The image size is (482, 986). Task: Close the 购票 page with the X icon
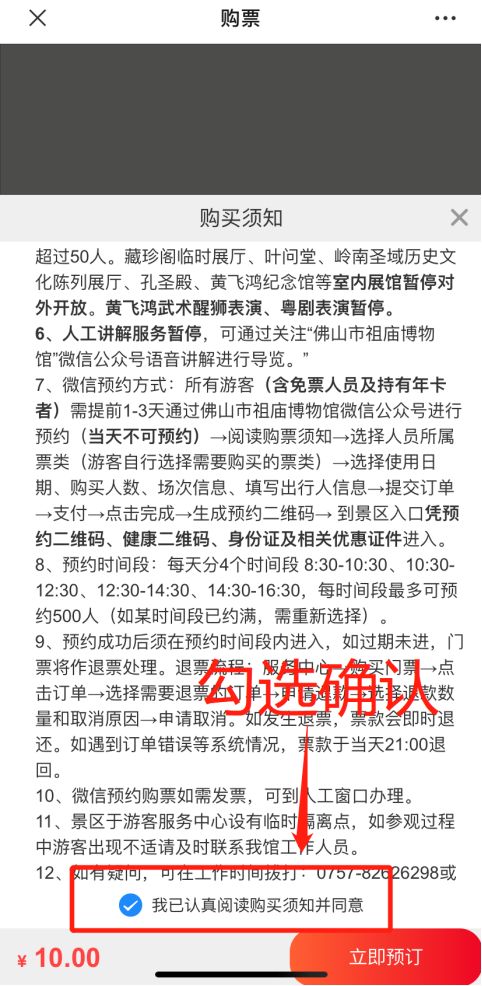[x=38, y=18]
